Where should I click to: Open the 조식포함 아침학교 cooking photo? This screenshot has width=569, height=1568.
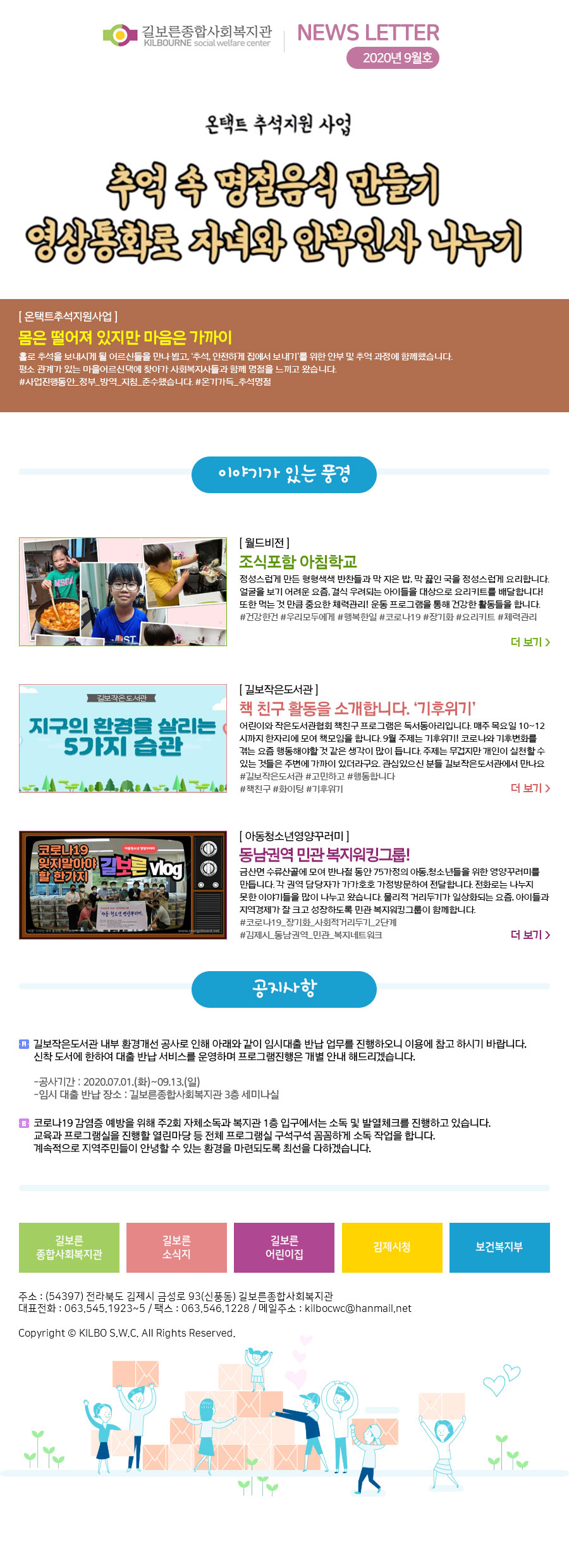tap(123, 592)
